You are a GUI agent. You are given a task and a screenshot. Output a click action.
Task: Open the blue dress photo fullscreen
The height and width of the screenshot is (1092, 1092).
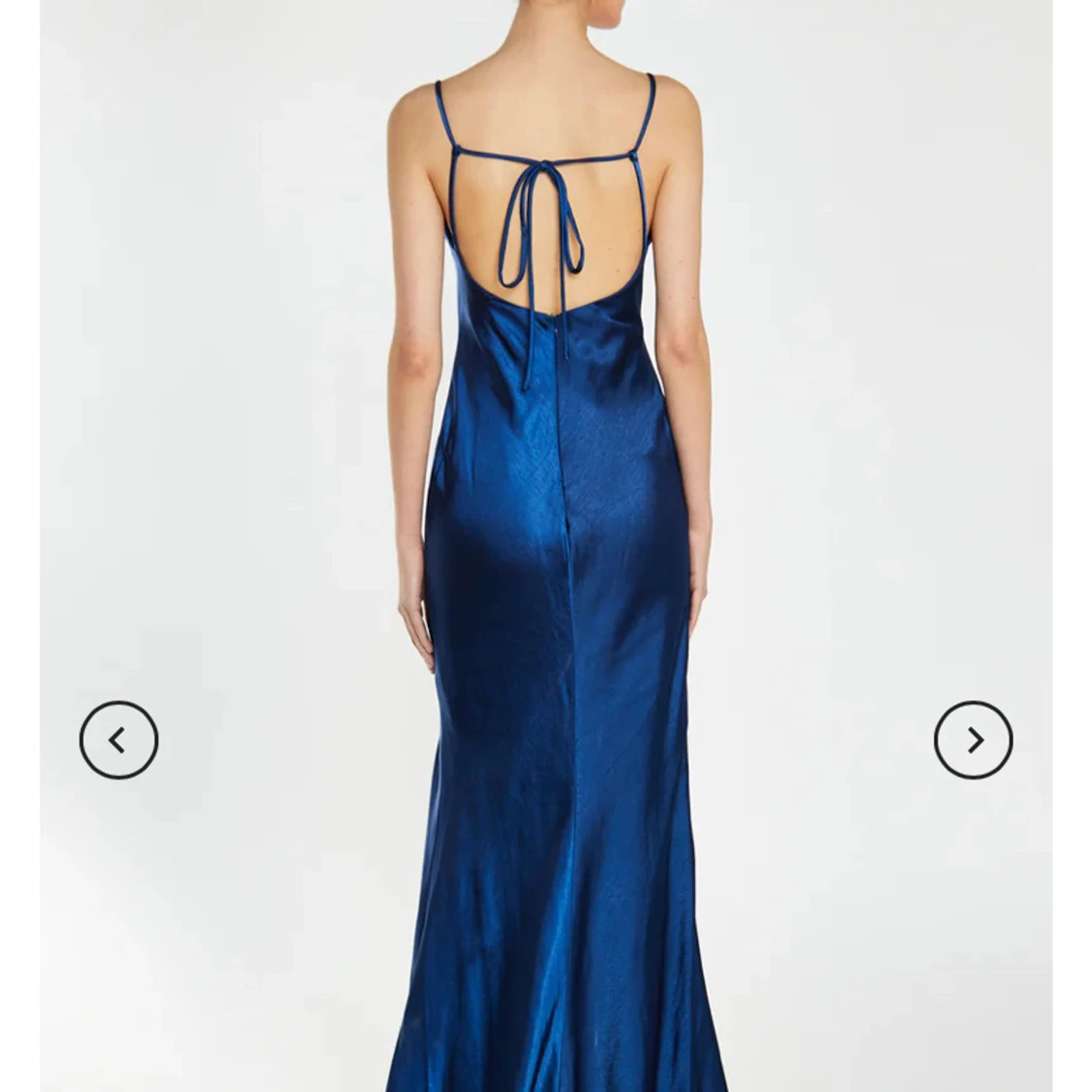(x=546, y=485)
